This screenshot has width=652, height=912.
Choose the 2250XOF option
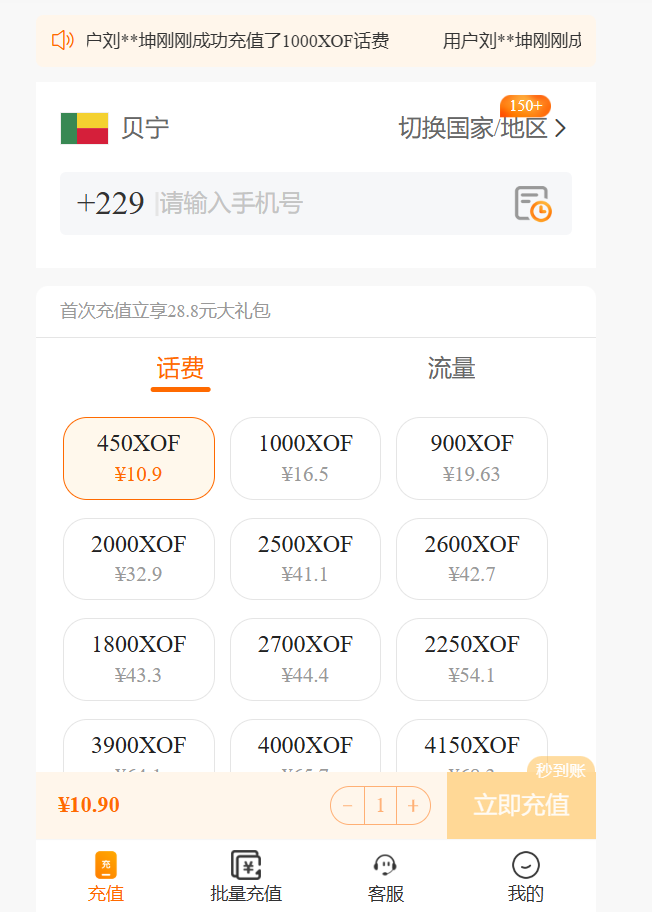tap(472, 659)
